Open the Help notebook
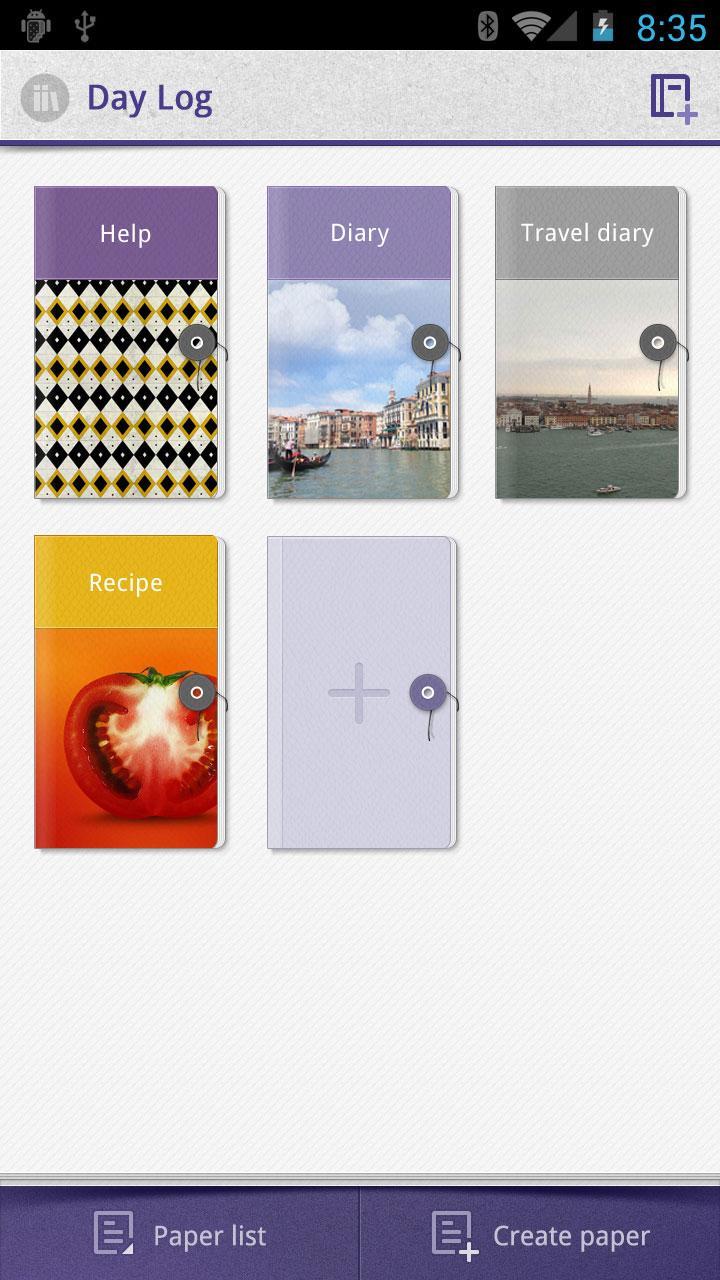The width and height of the screenshot is (720, 1280). [127, 342]
